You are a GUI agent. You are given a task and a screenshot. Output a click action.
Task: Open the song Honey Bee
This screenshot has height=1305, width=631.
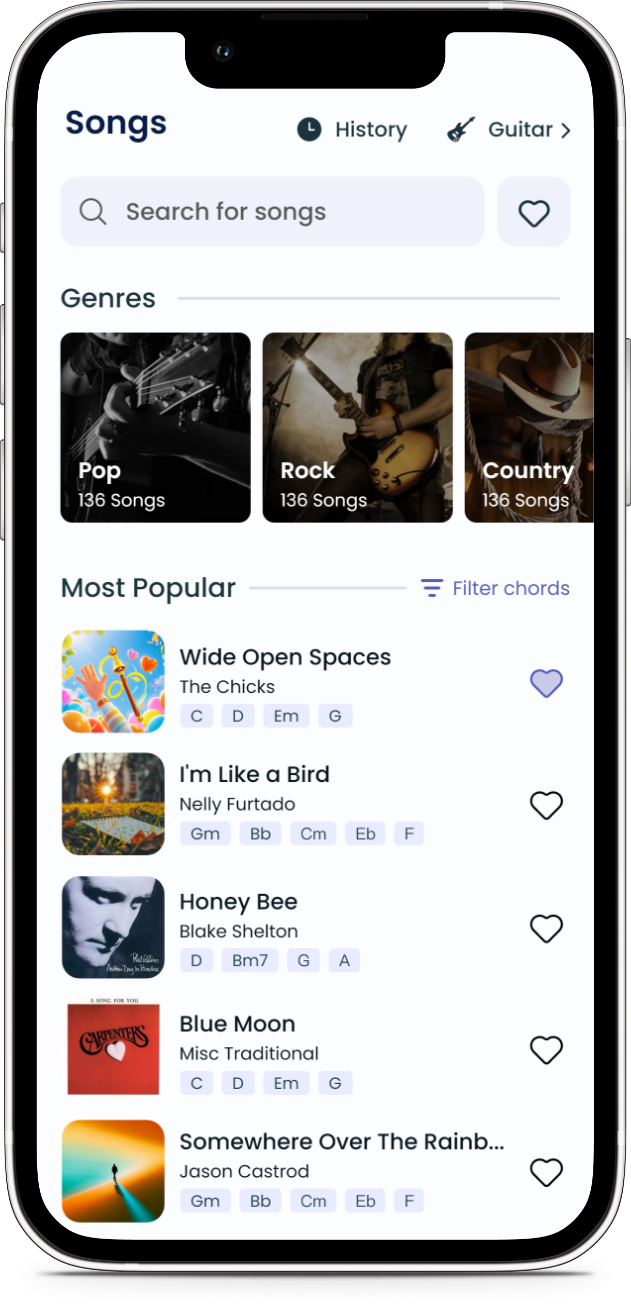click(238, 902)
